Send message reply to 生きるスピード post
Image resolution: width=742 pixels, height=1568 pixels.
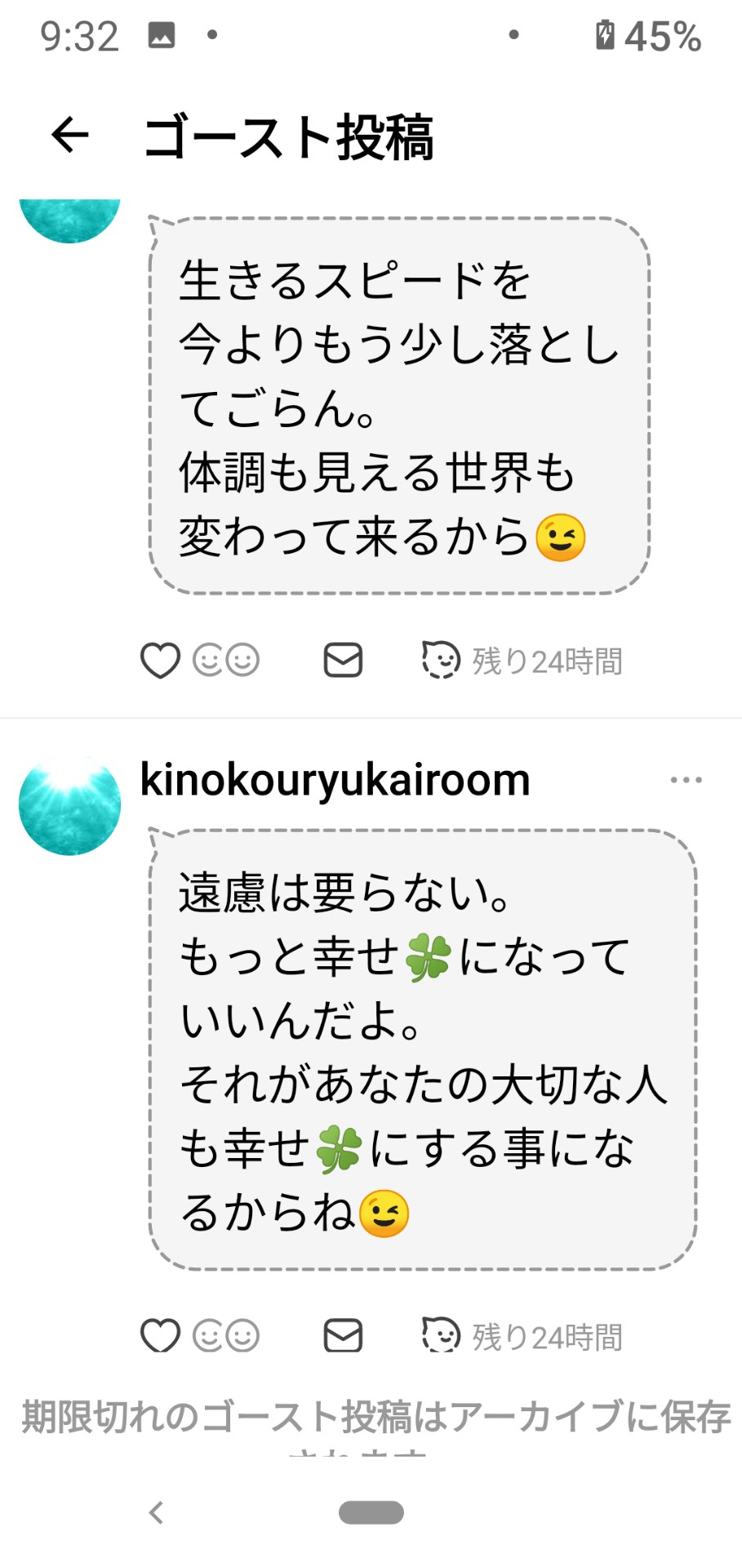(x=343, y=660)
